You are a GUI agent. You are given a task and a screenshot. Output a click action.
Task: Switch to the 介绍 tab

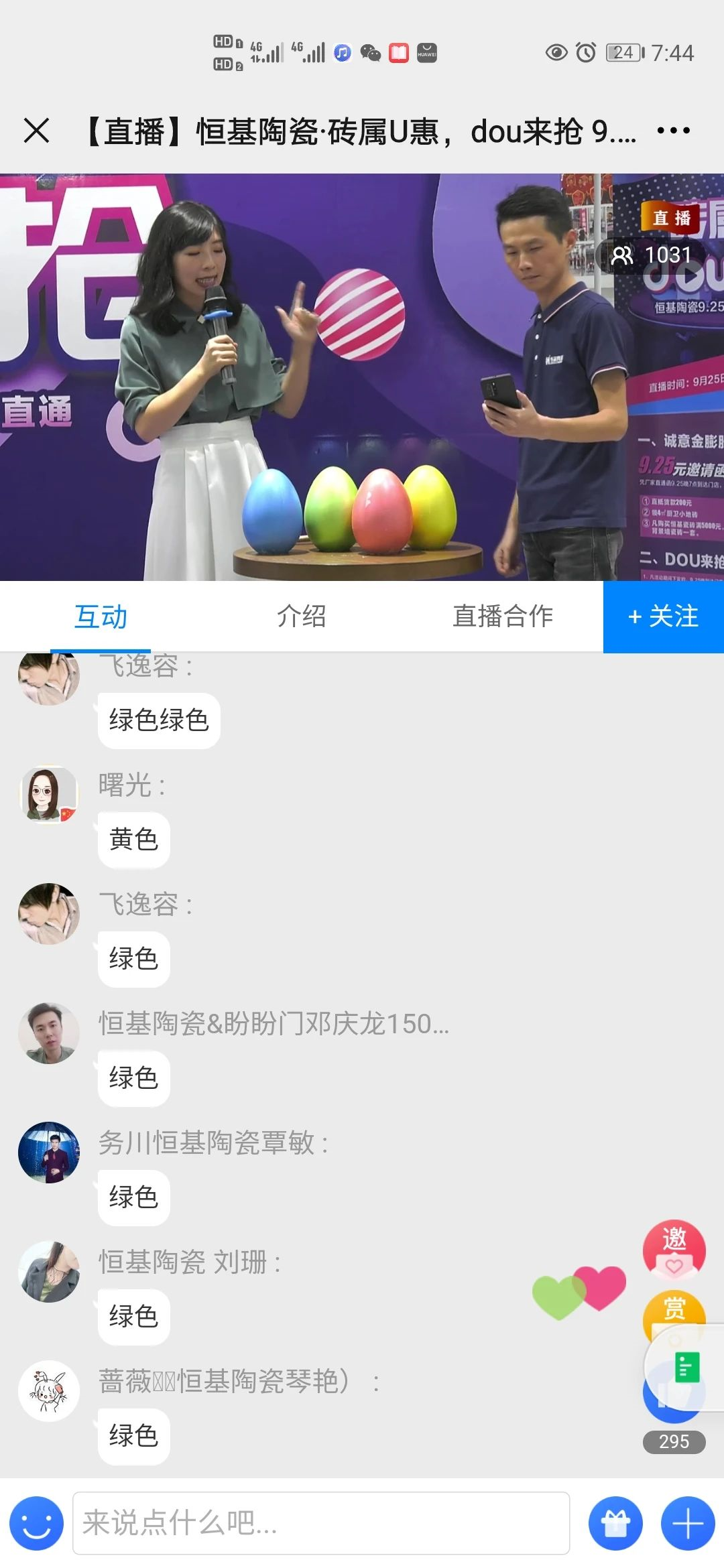[302, 616]
